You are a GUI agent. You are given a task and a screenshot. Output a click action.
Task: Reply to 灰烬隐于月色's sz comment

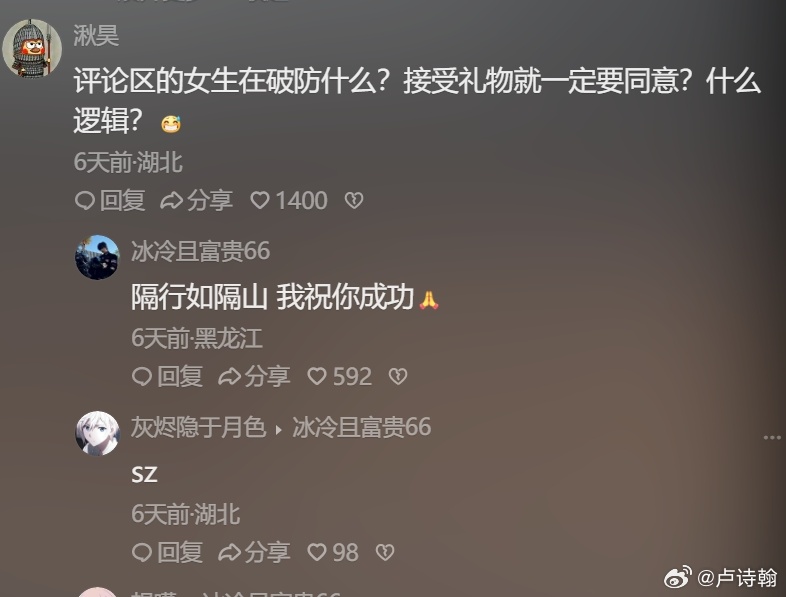point(168,552)
